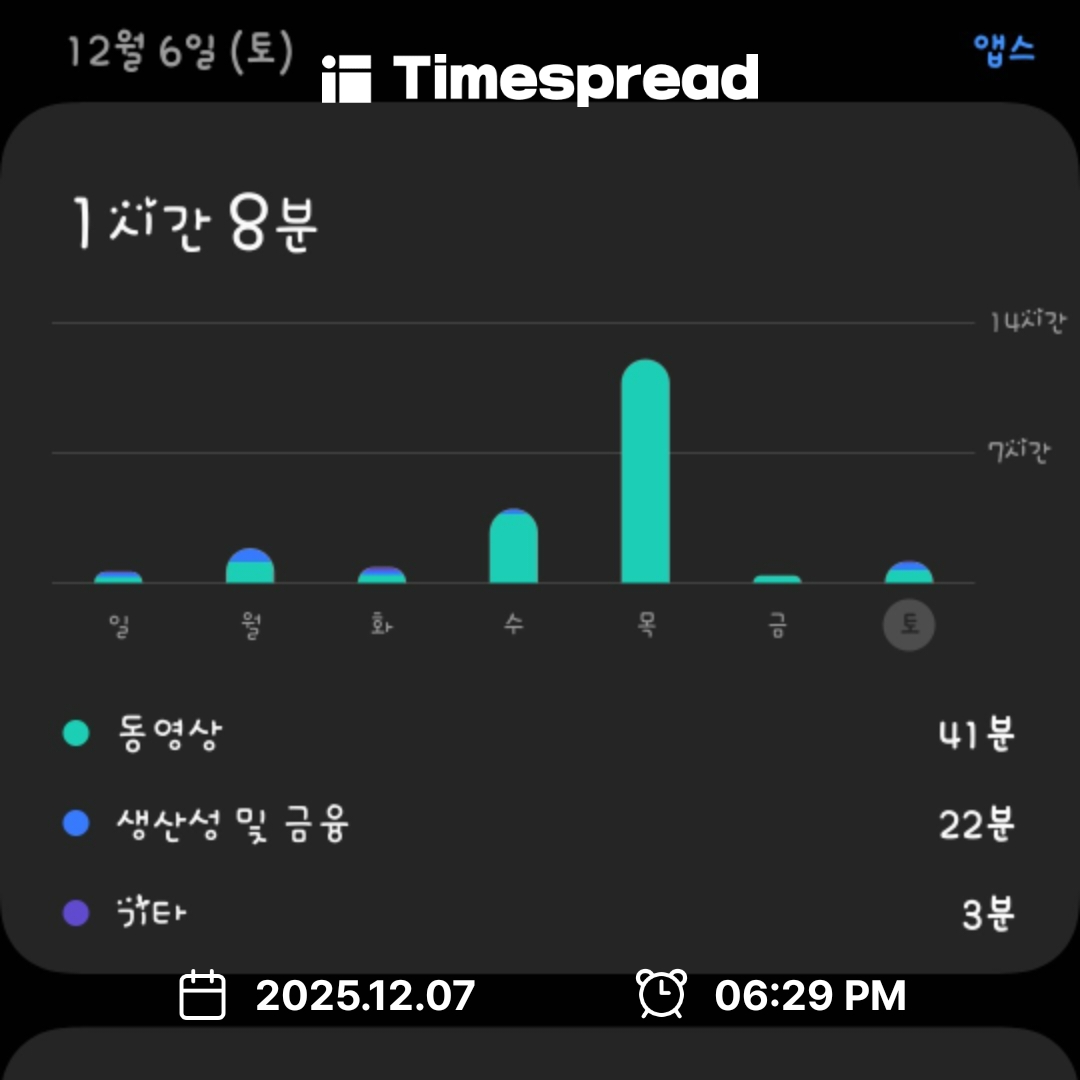Tap the highlighted 토 day
Screen dimensions: 1080x1080
908,626
